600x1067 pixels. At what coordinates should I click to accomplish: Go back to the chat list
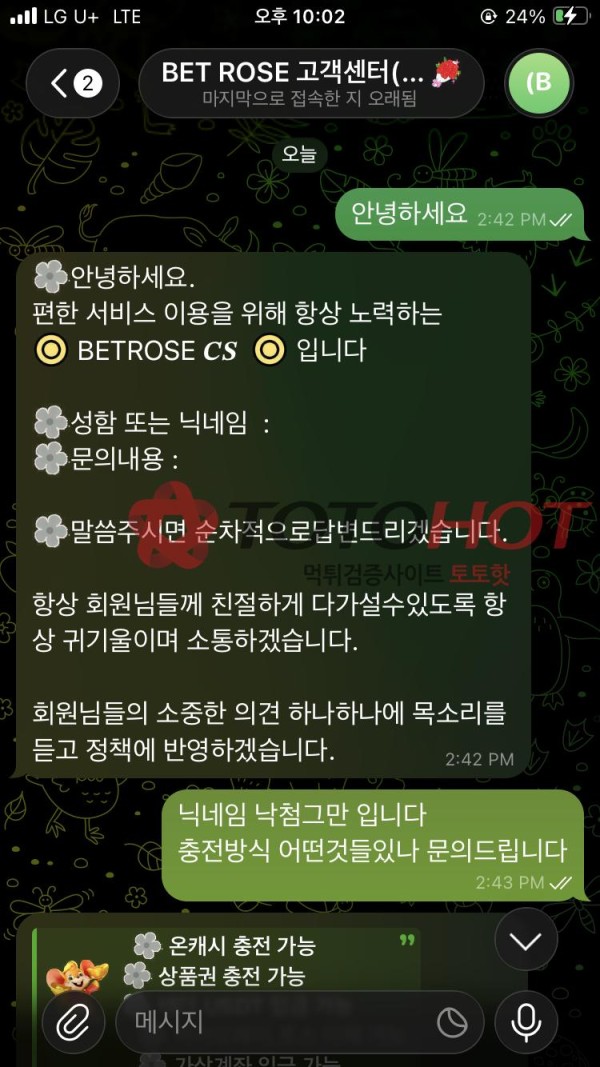point(73,84)
